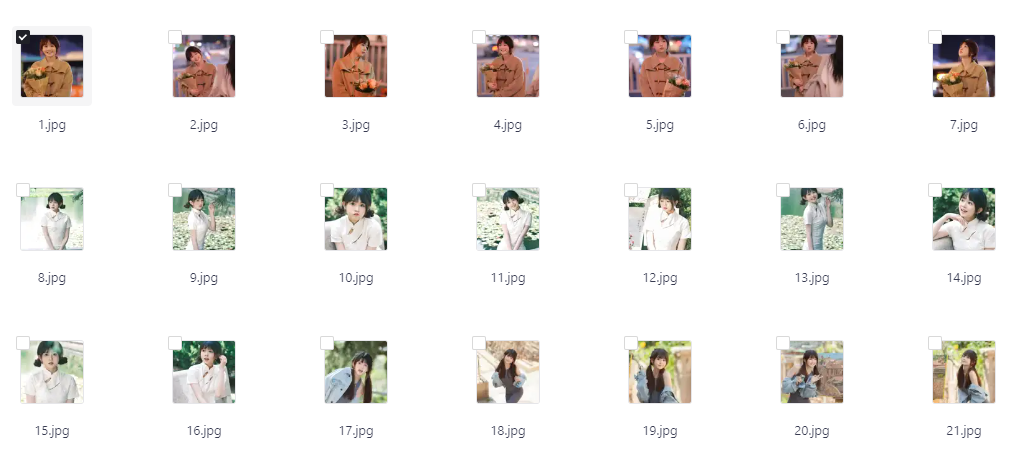Screen dimensions: 1014x450
Task: Open the 14.jpg thumbnail
Action: pyautogui.click(x=964, y=219)
